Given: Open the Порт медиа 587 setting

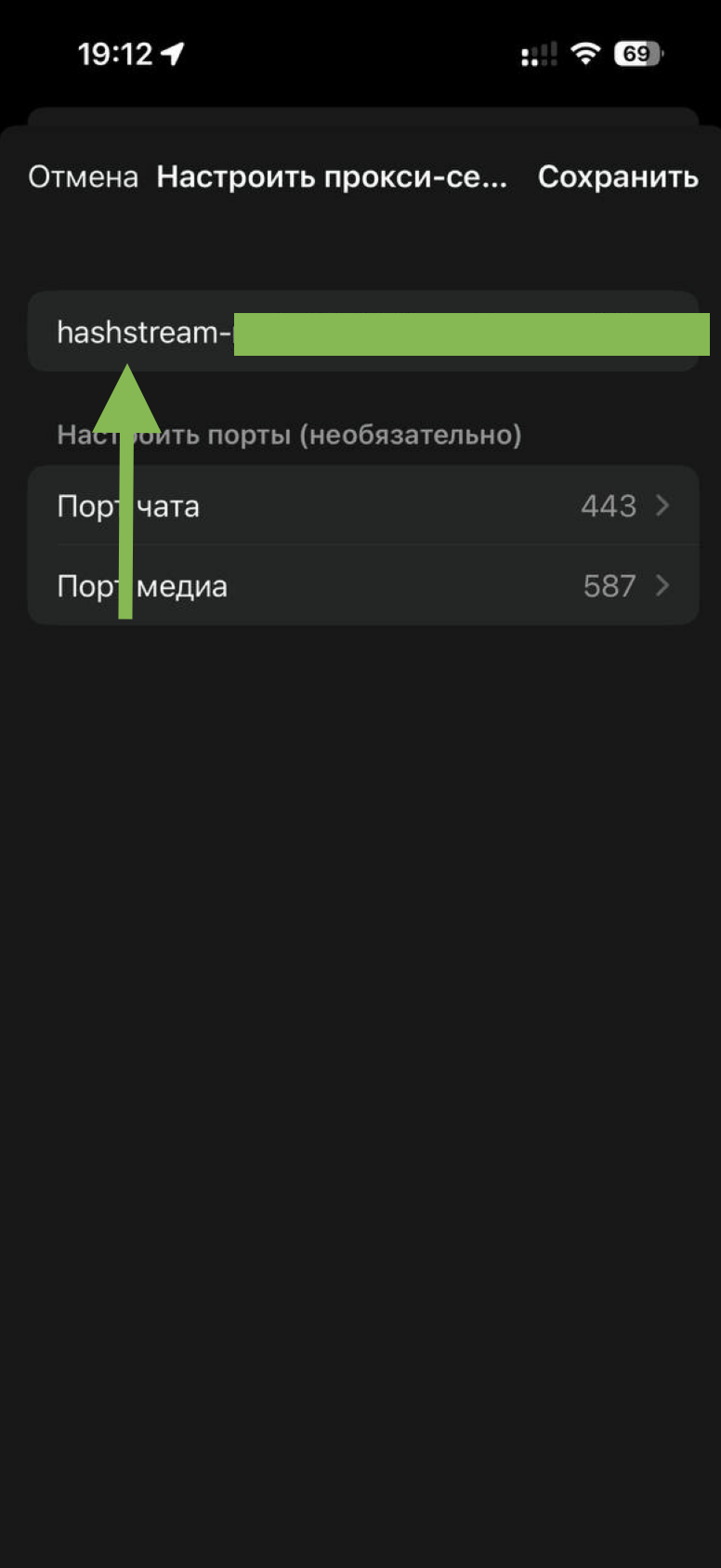Looking at the screenshot, I should (362, 585).
